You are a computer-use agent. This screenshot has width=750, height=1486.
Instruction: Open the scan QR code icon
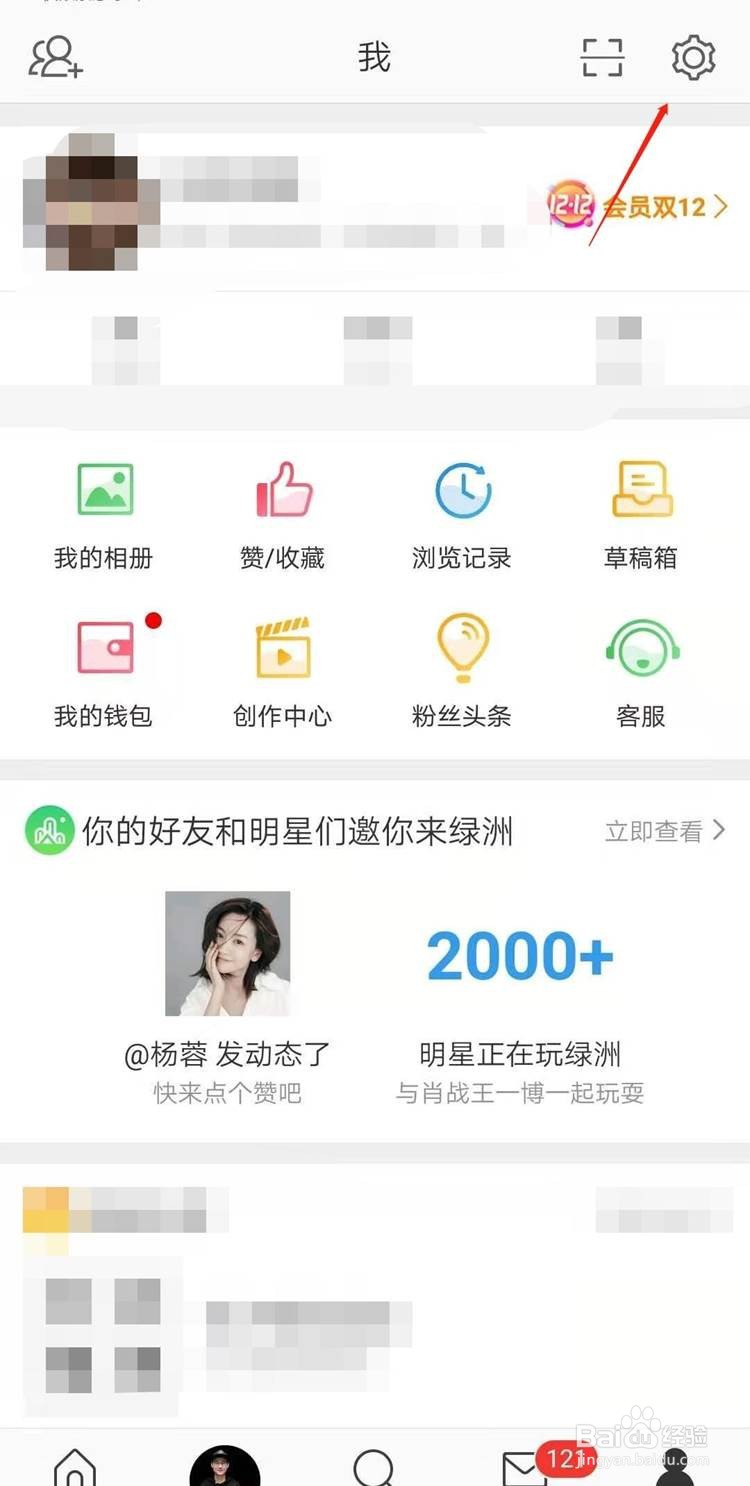603,58
